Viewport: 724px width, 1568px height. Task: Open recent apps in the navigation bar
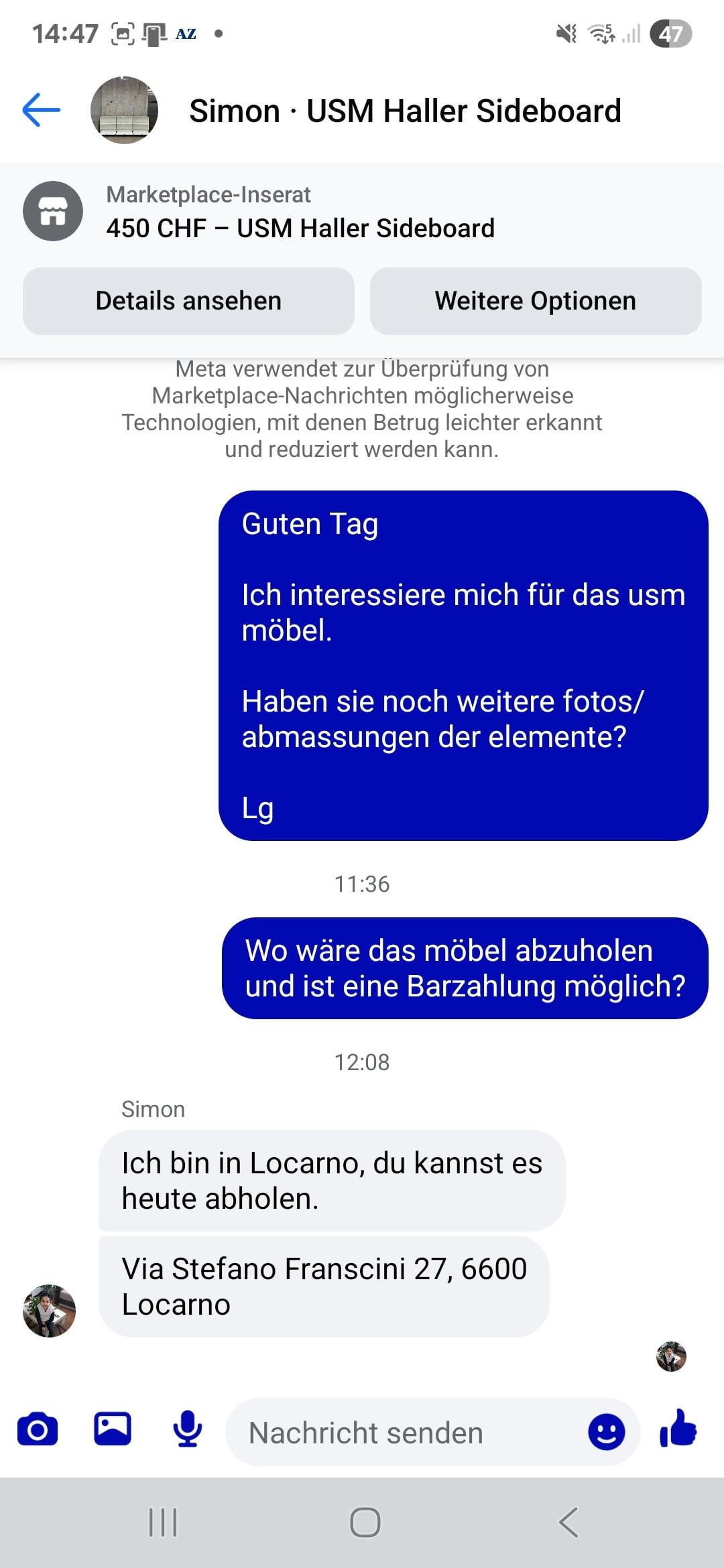coord(163,1522)
